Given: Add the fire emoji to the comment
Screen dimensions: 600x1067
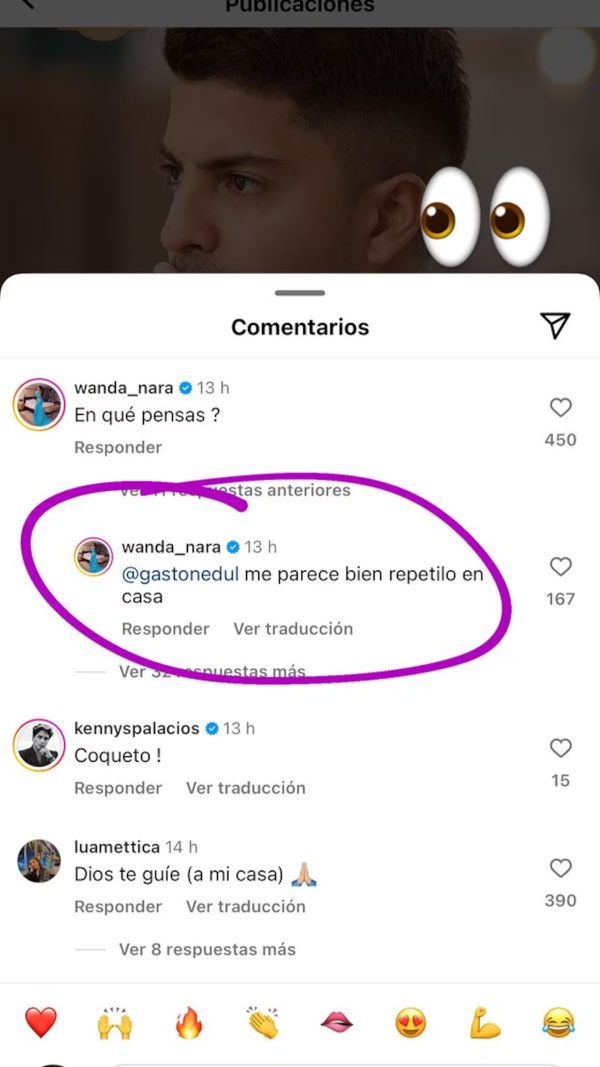Looking at the screenshot, I should [189, 1022].
